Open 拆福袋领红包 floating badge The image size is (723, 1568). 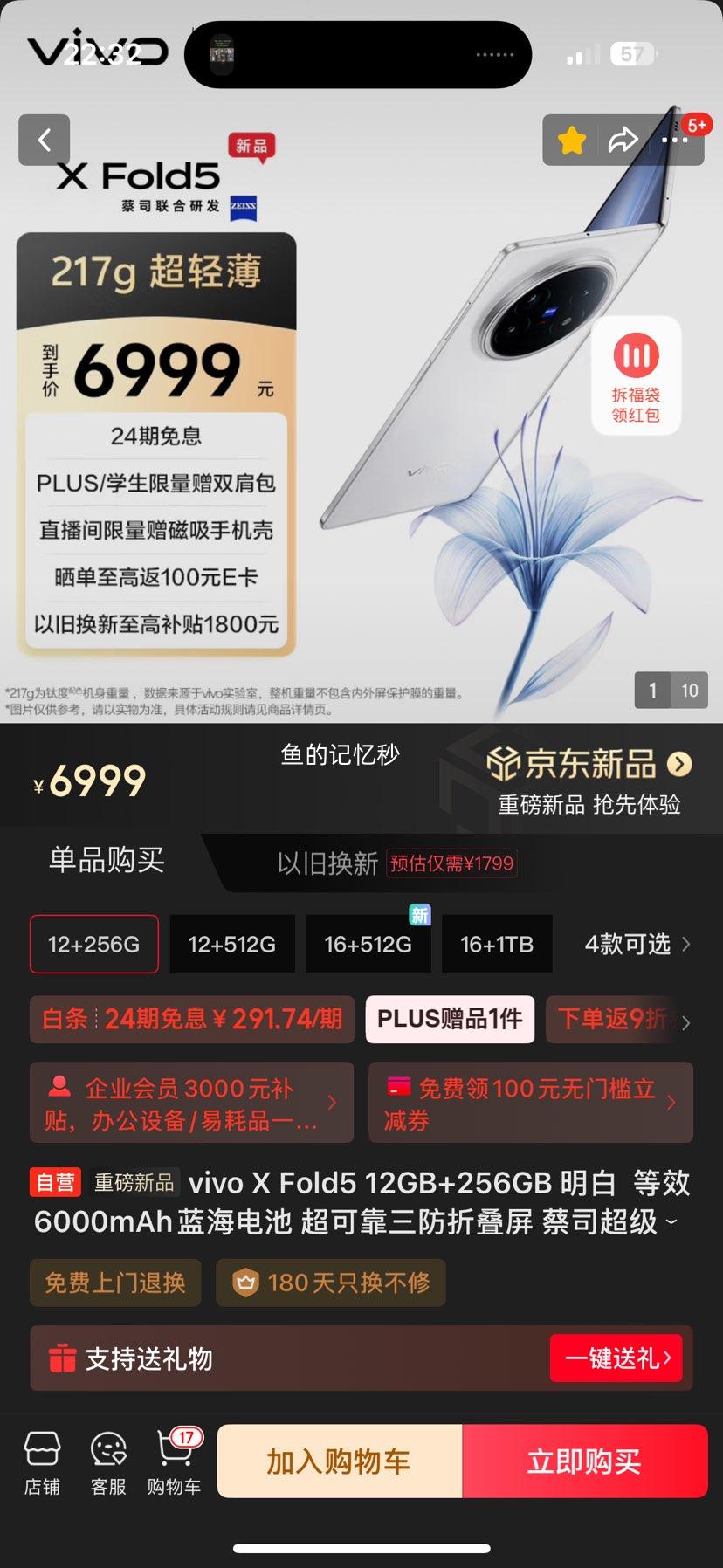coord(636,375)
